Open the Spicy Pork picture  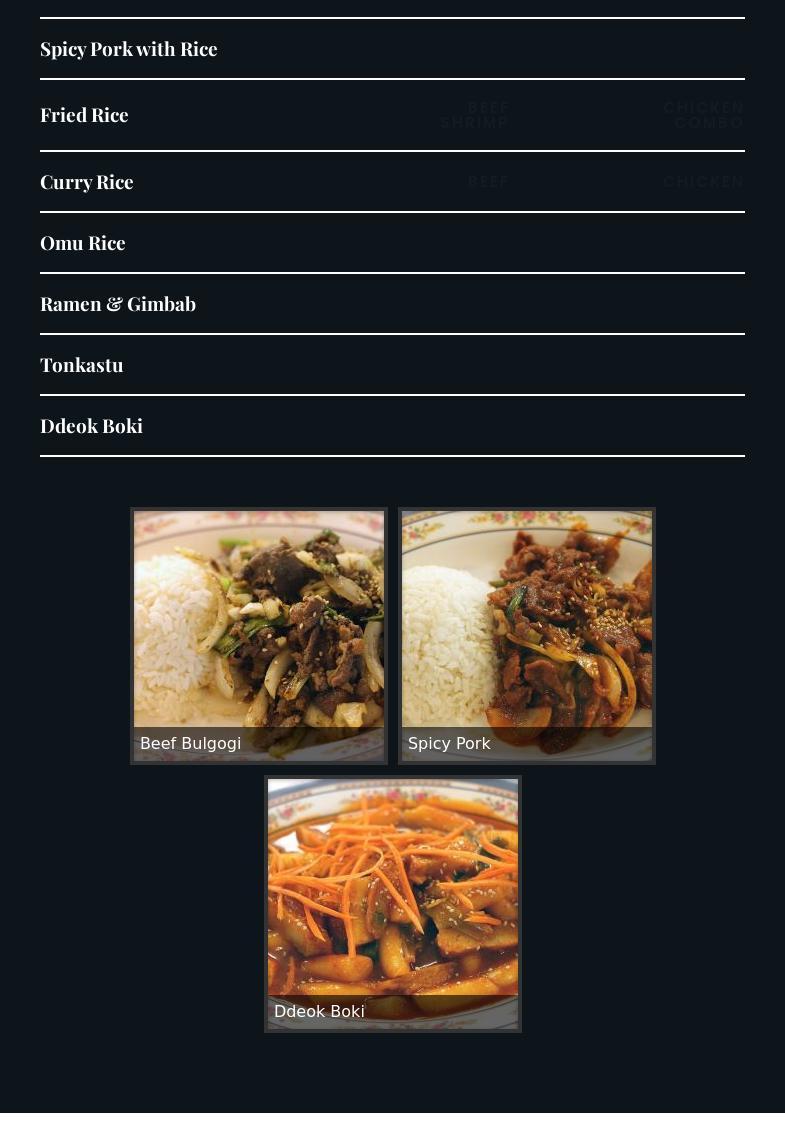527,635
